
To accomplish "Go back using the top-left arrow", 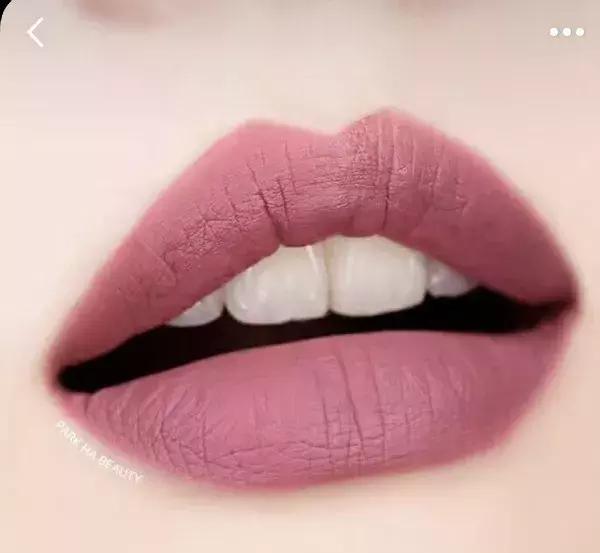I will coord(36,32).
